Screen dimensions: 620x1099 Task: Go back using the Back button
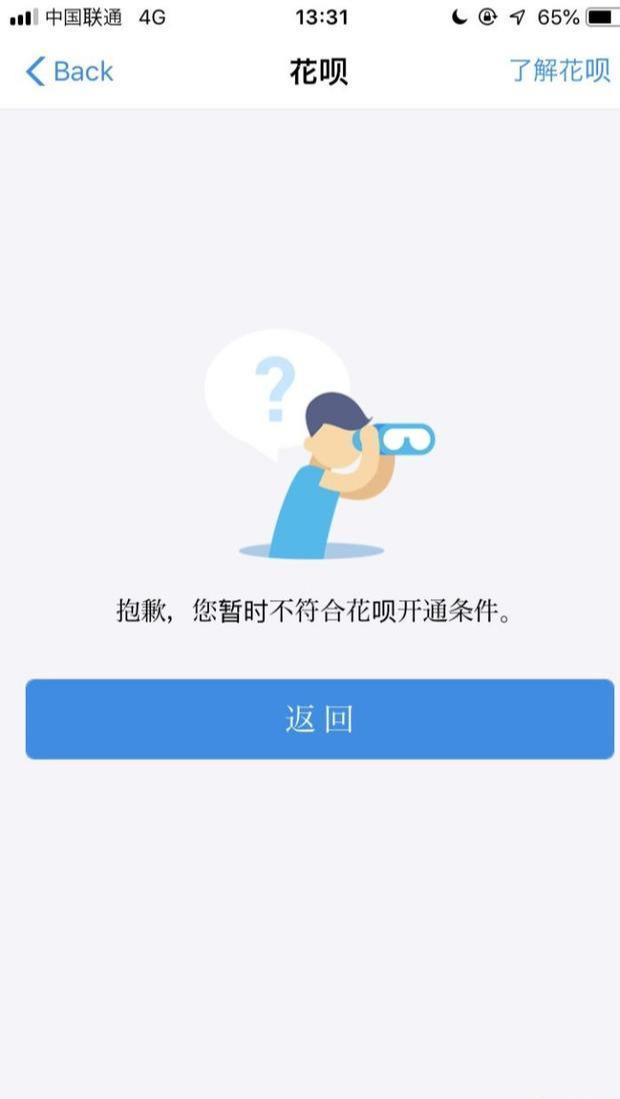(68, 72)
